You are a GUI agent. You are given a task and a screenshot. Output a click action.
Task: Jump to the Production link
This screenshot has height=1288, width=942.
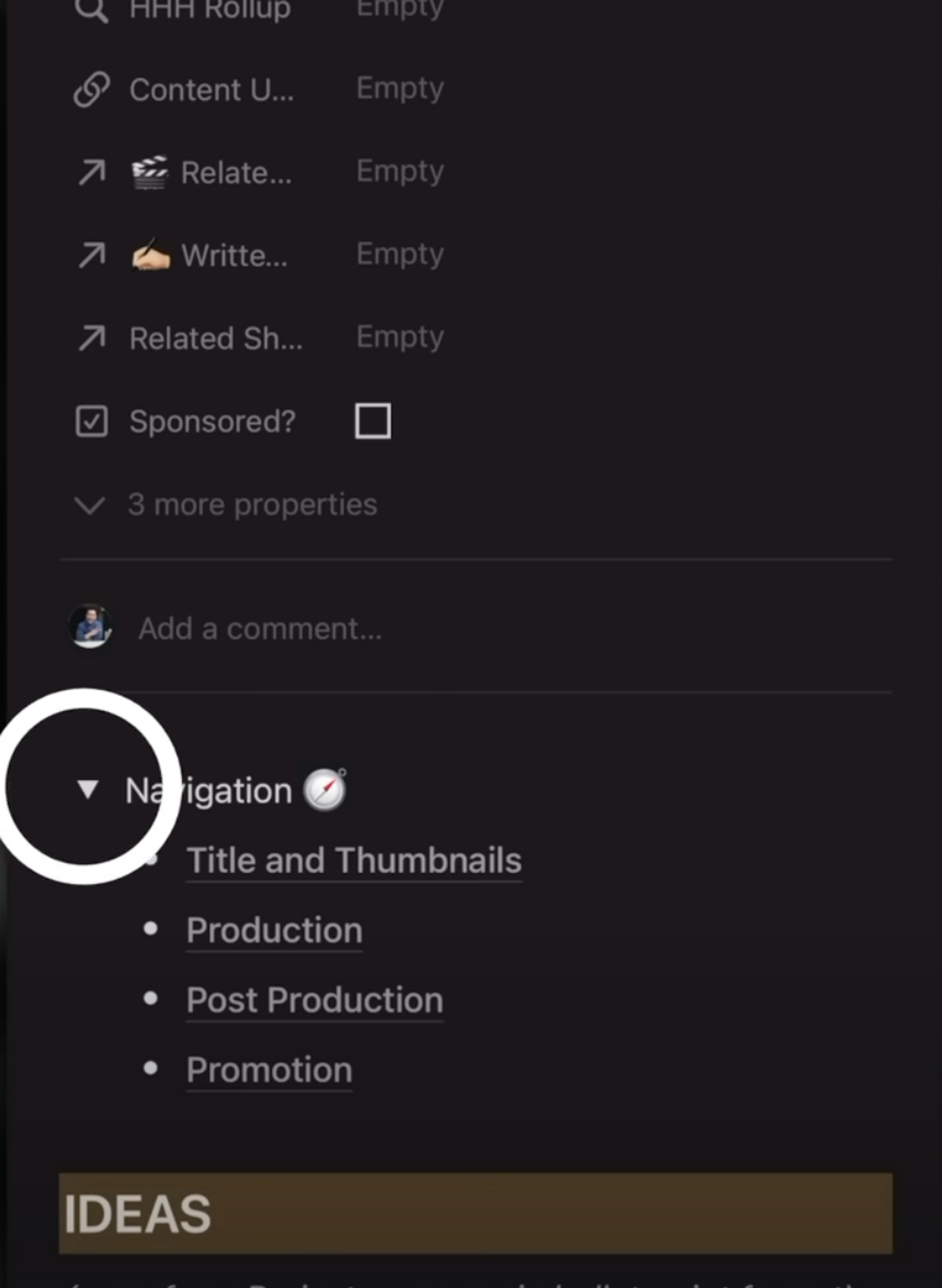[x=274, y=930]
